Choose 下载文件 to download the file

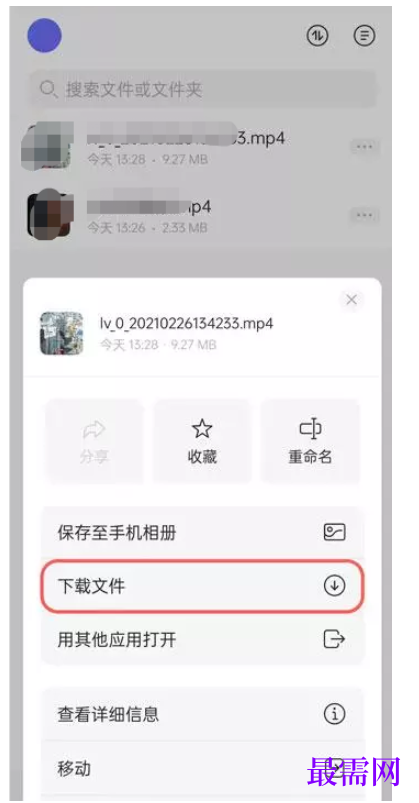pyautogui.click(x=202, y=586)
